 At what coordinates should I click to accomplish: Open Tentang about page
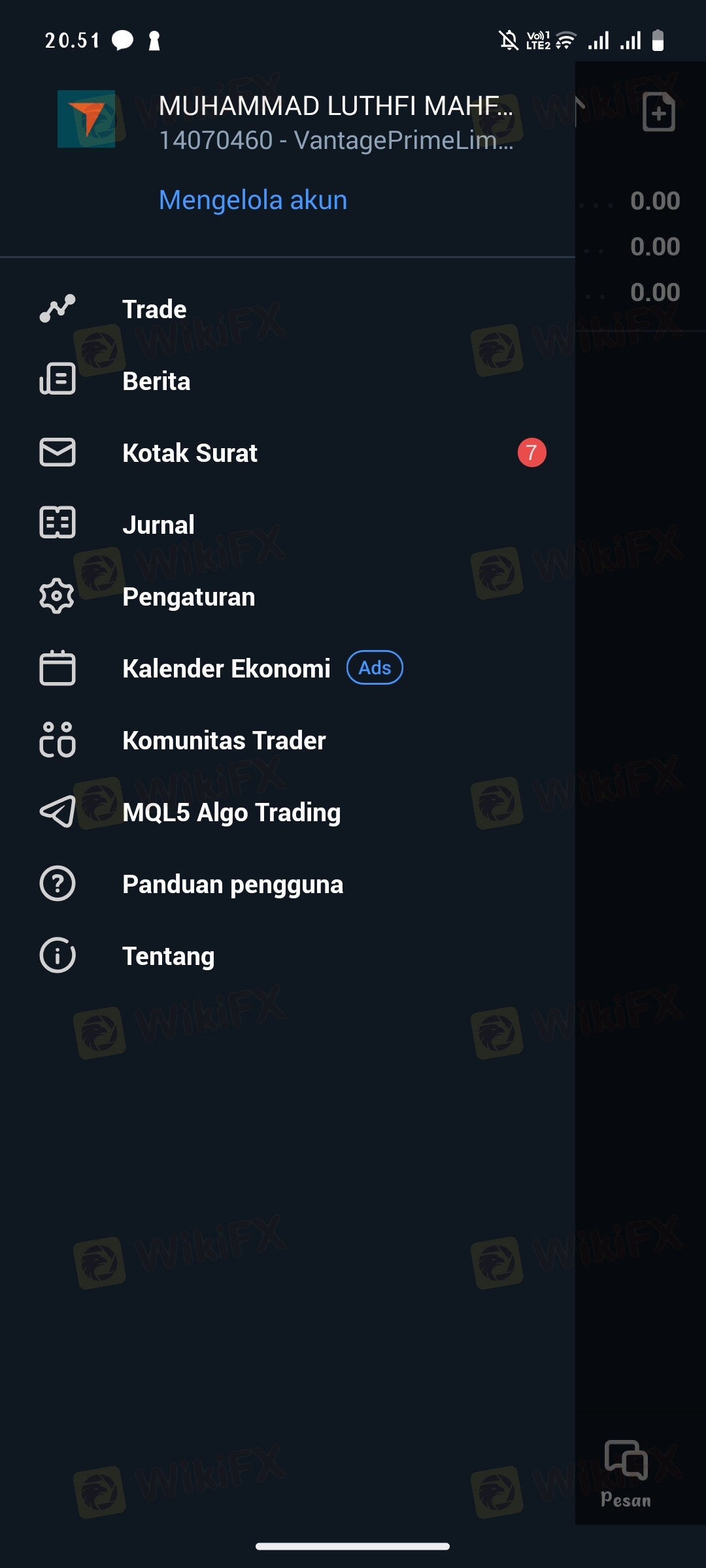[x=288, y=956]
